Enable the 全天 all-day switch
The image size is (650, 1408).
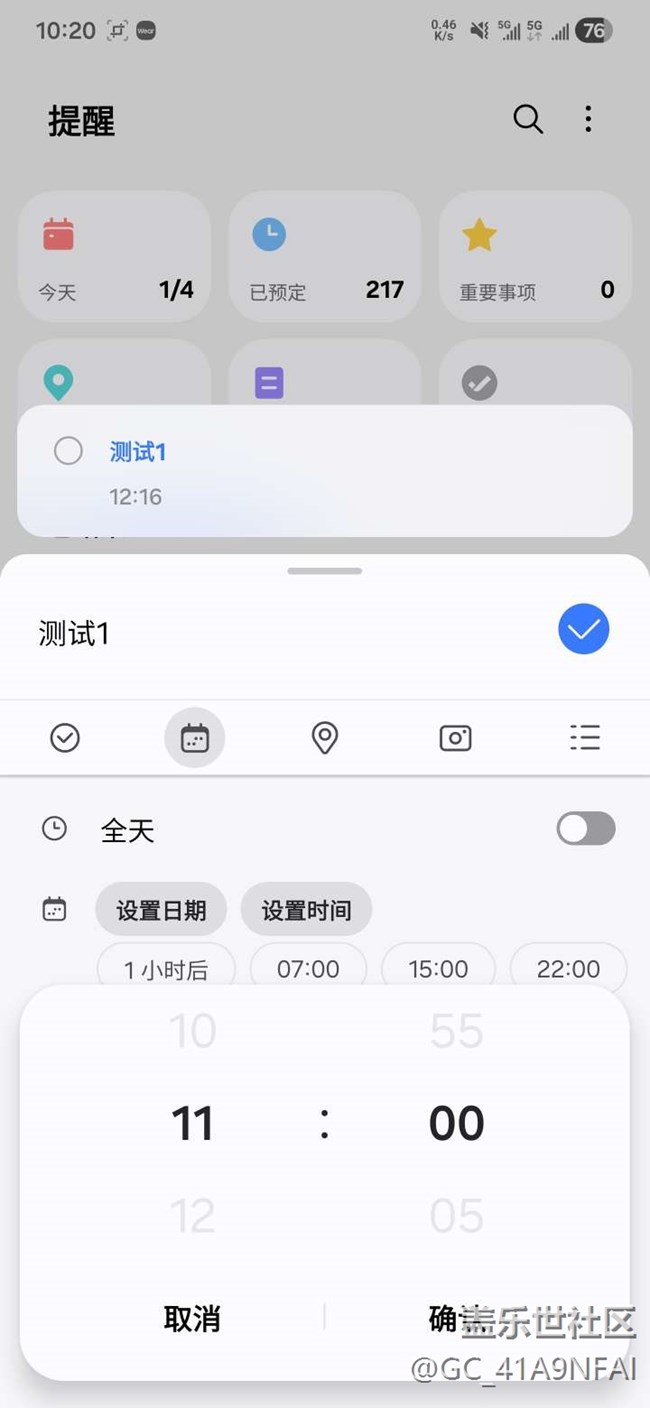coord(586,829)
